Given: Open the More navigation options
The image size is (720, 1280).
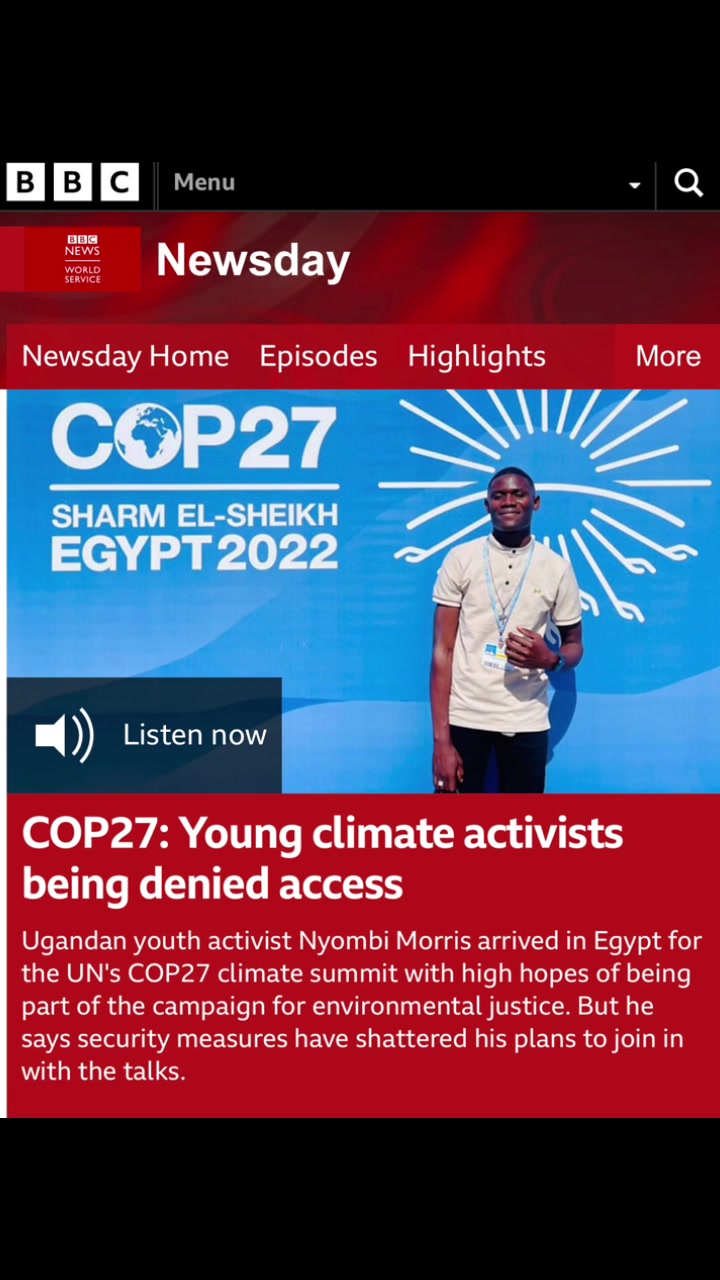Looking at the screenshot, I should 668,356.
